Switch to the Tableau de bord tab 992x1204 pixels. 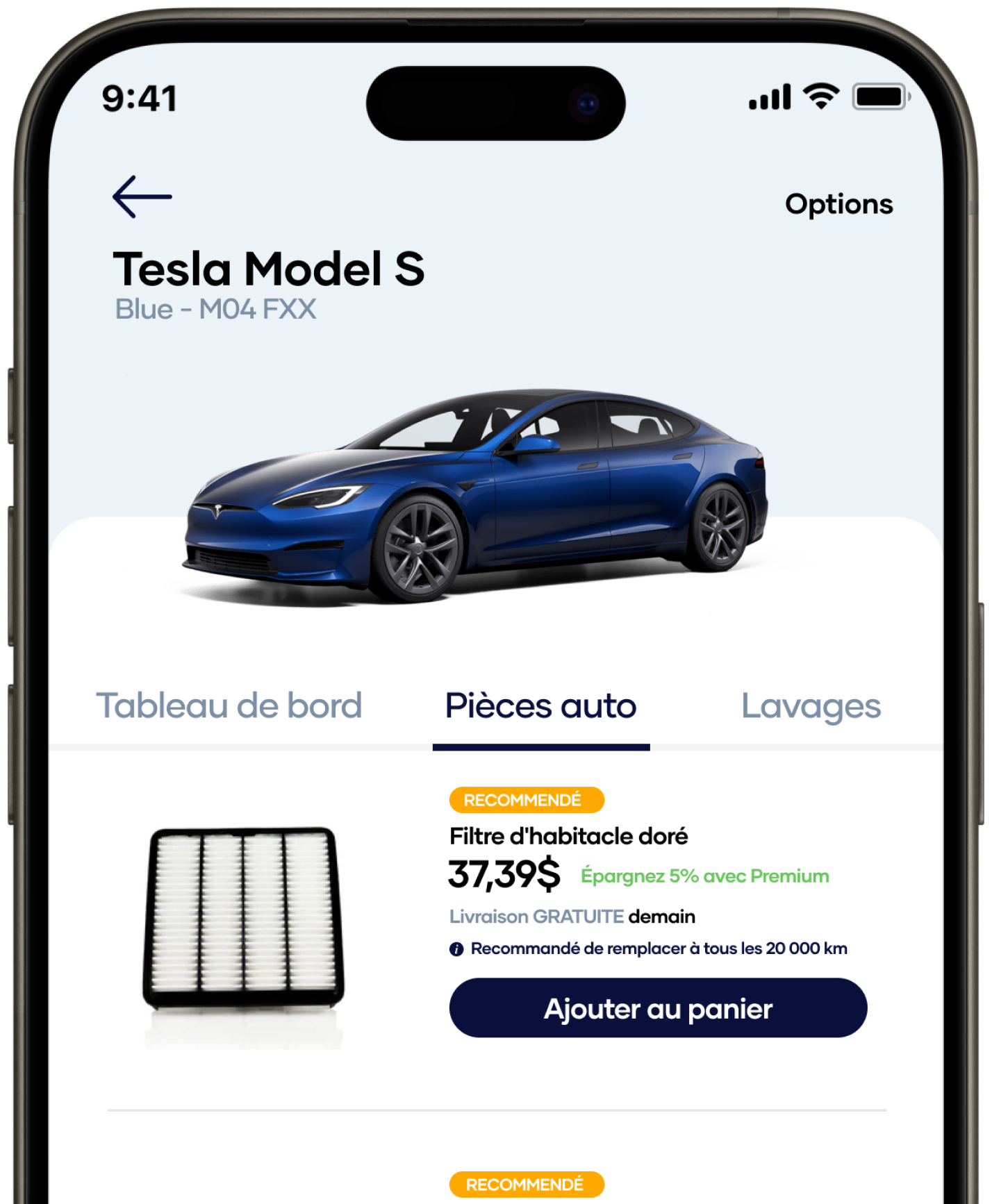click(x=229, y=706)
